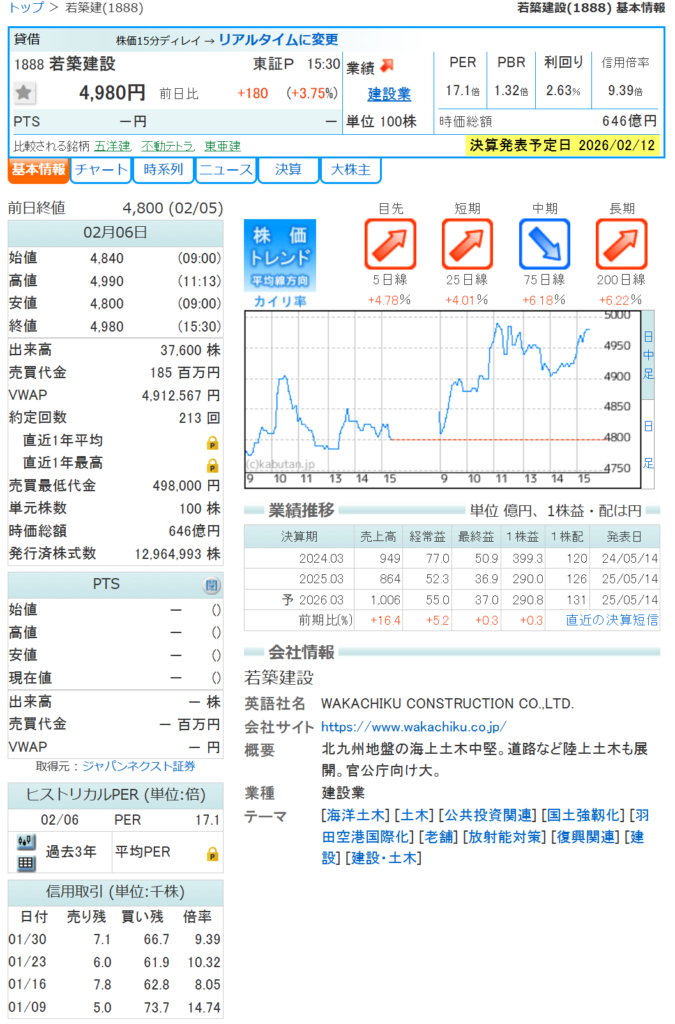Visit the wakachiku.co.jp company site
The image size is (675, 1024).
413,727
